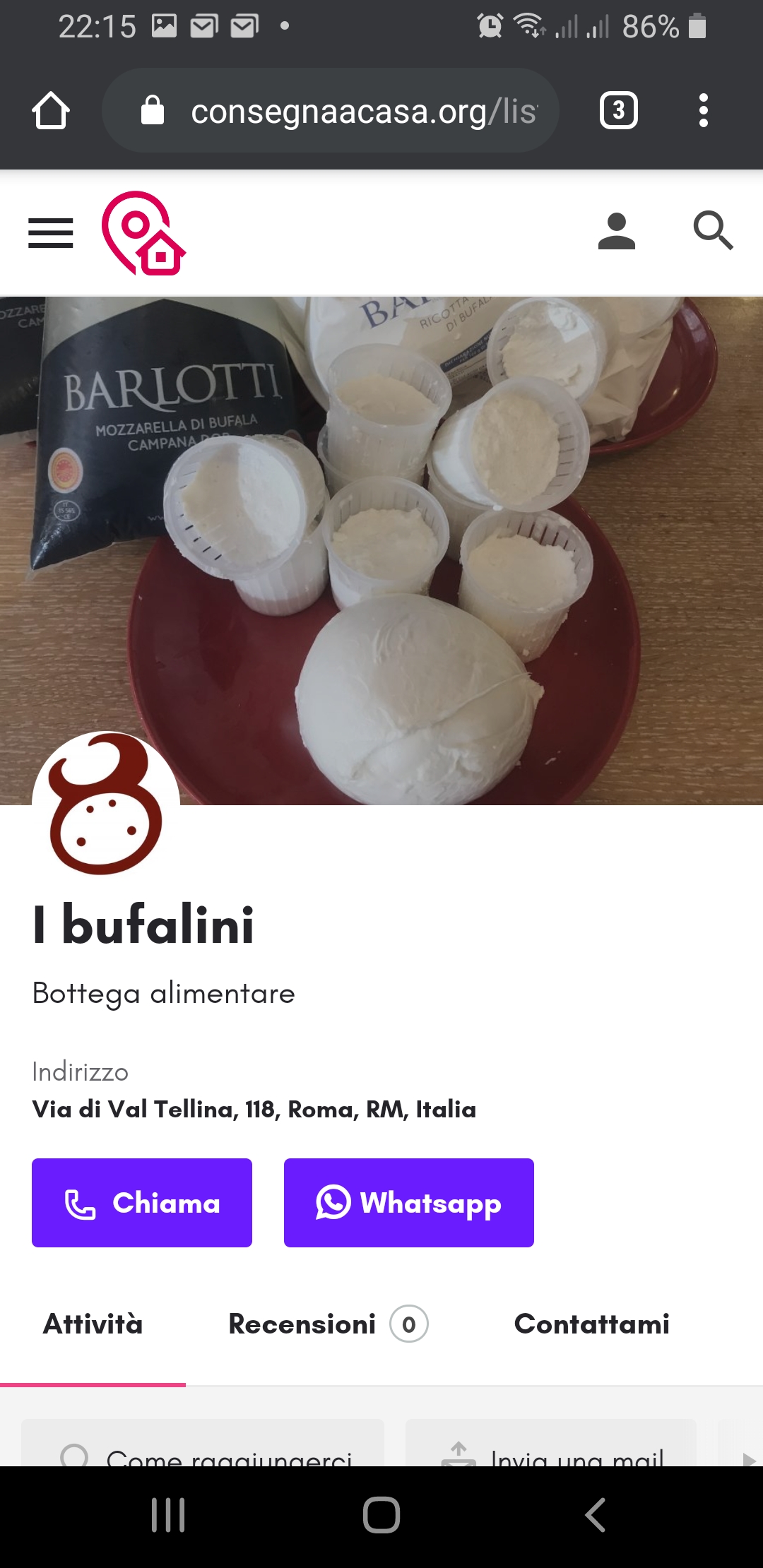Viewport: 763px width, 1568px height.
Task: Tap Invia una mail button
Action: point(551,1444)
